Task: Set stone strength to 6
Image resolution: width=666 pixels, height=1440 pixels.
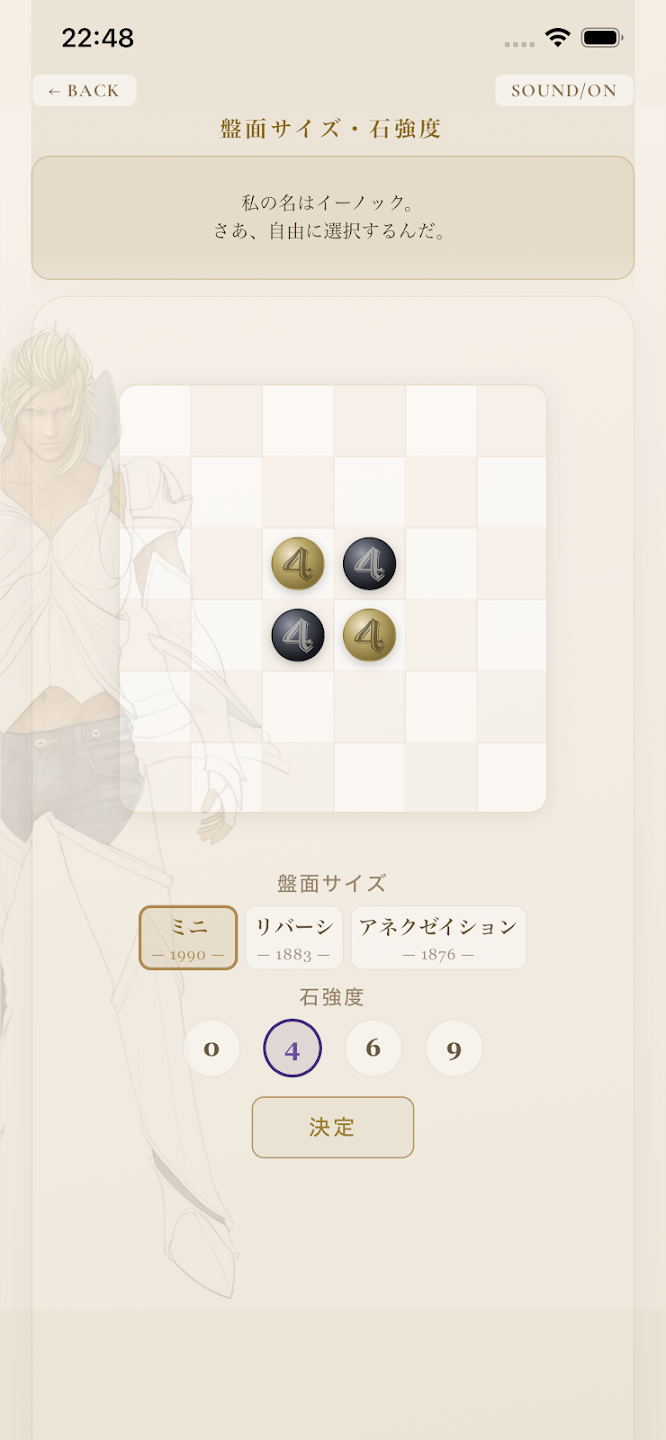Action: 373,1049
